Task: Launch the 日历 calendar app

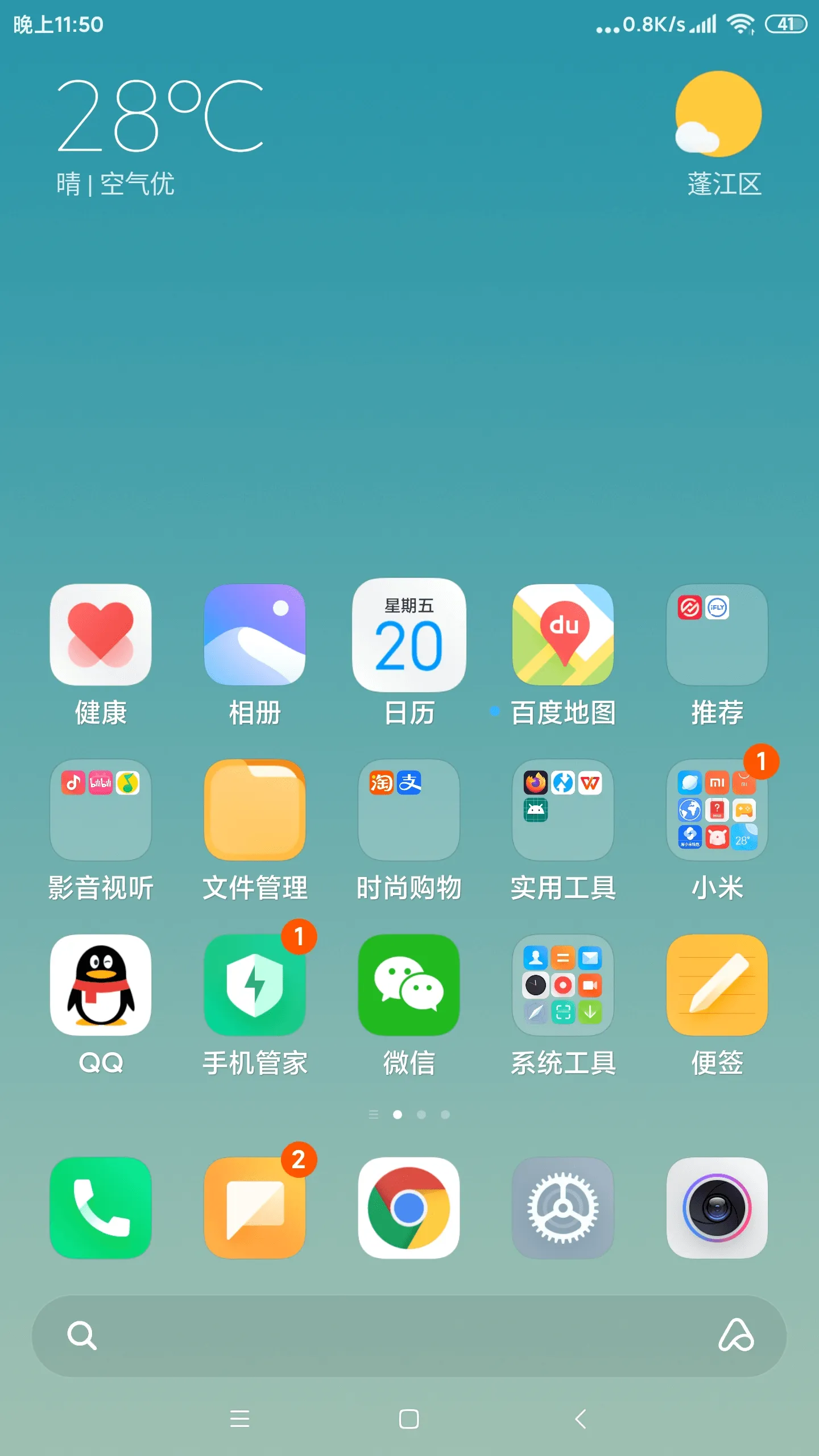Action: (409, 635)
